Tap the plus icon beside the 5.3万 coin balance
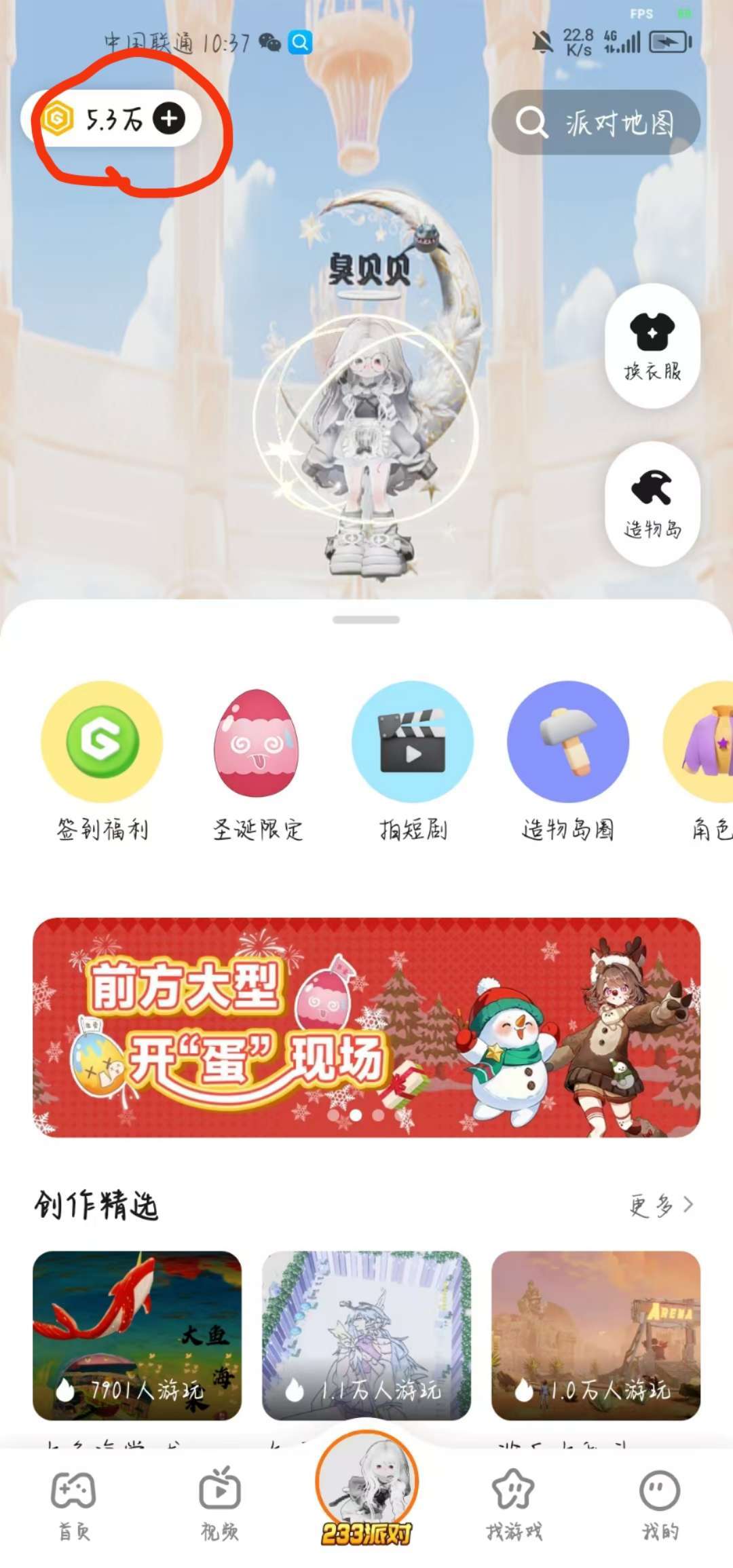The height and width of the screenshot is (1568, 733). [169, 119]
